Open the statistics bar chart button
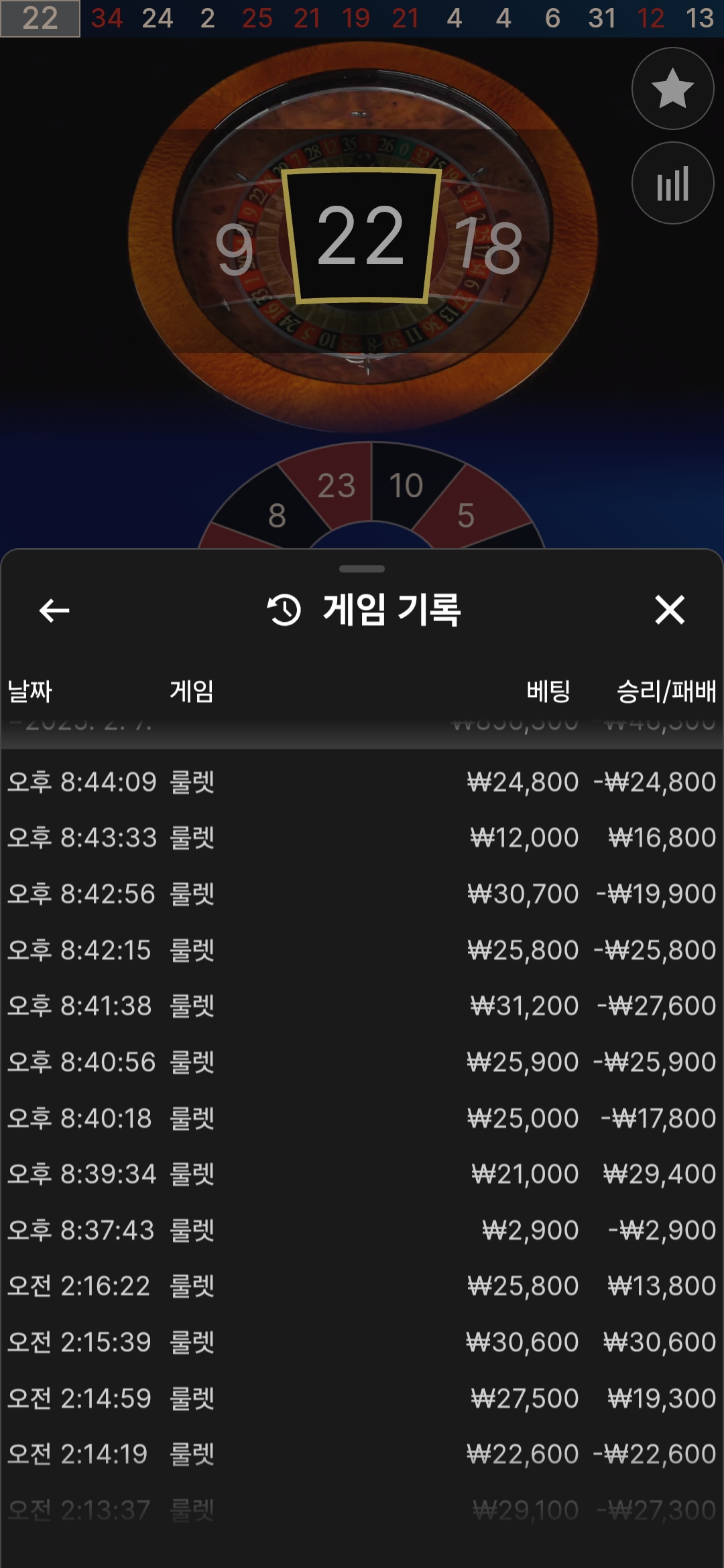724x1568 pixels. [x=672, y=183]
